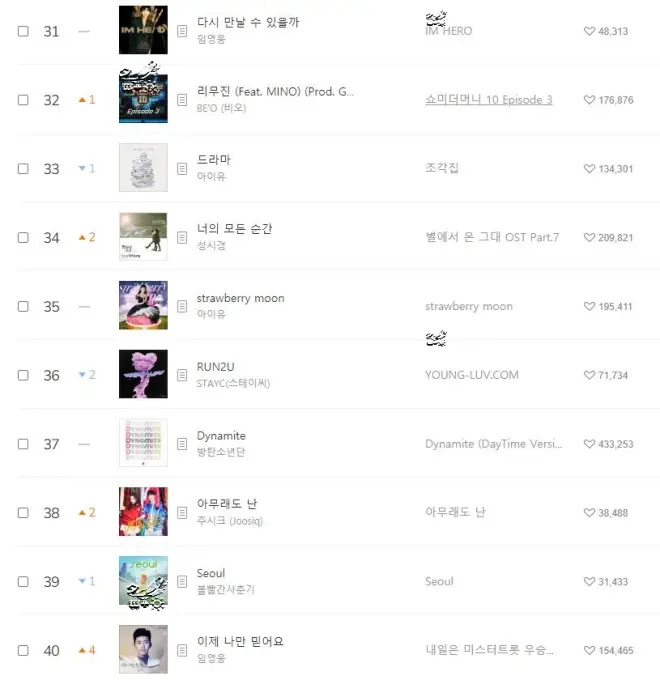This screenshot has height=680, width=660.
Task: Go to the 쇼미더머니 10 Episode 3 album
Action: click(x=488, y=100)
